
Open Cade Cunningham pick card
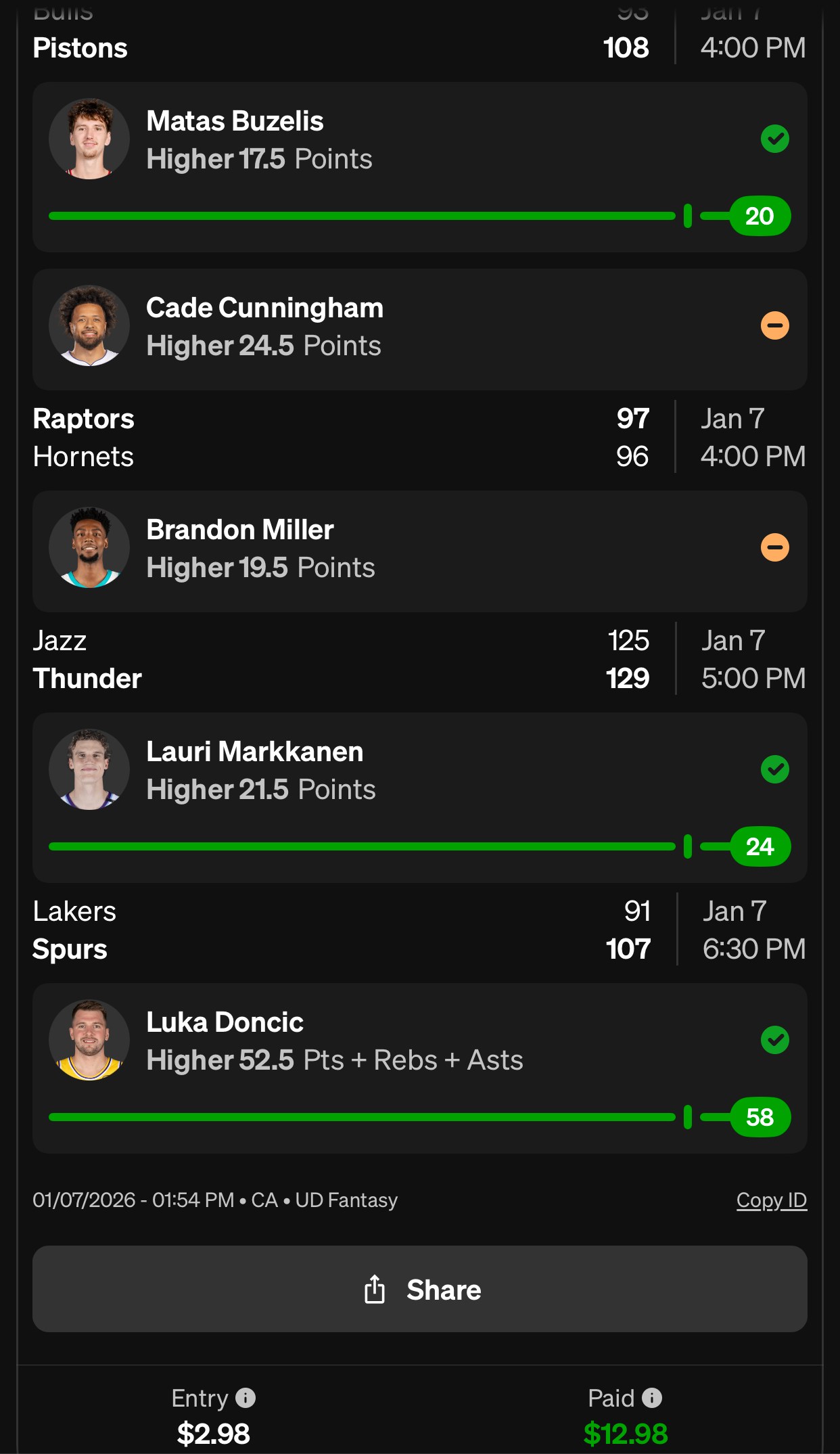point(419,329)
